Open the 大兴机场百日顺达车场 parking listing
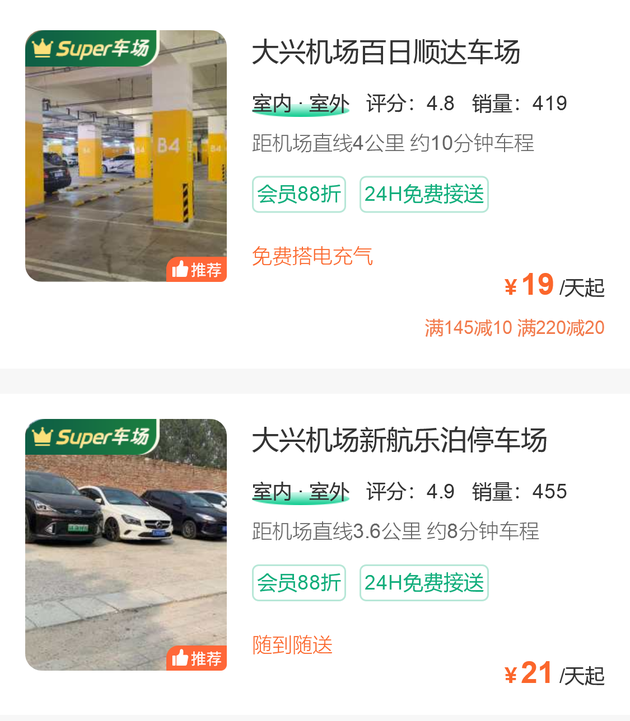Screen dimensions: 630x721 [x=386, y=52]
